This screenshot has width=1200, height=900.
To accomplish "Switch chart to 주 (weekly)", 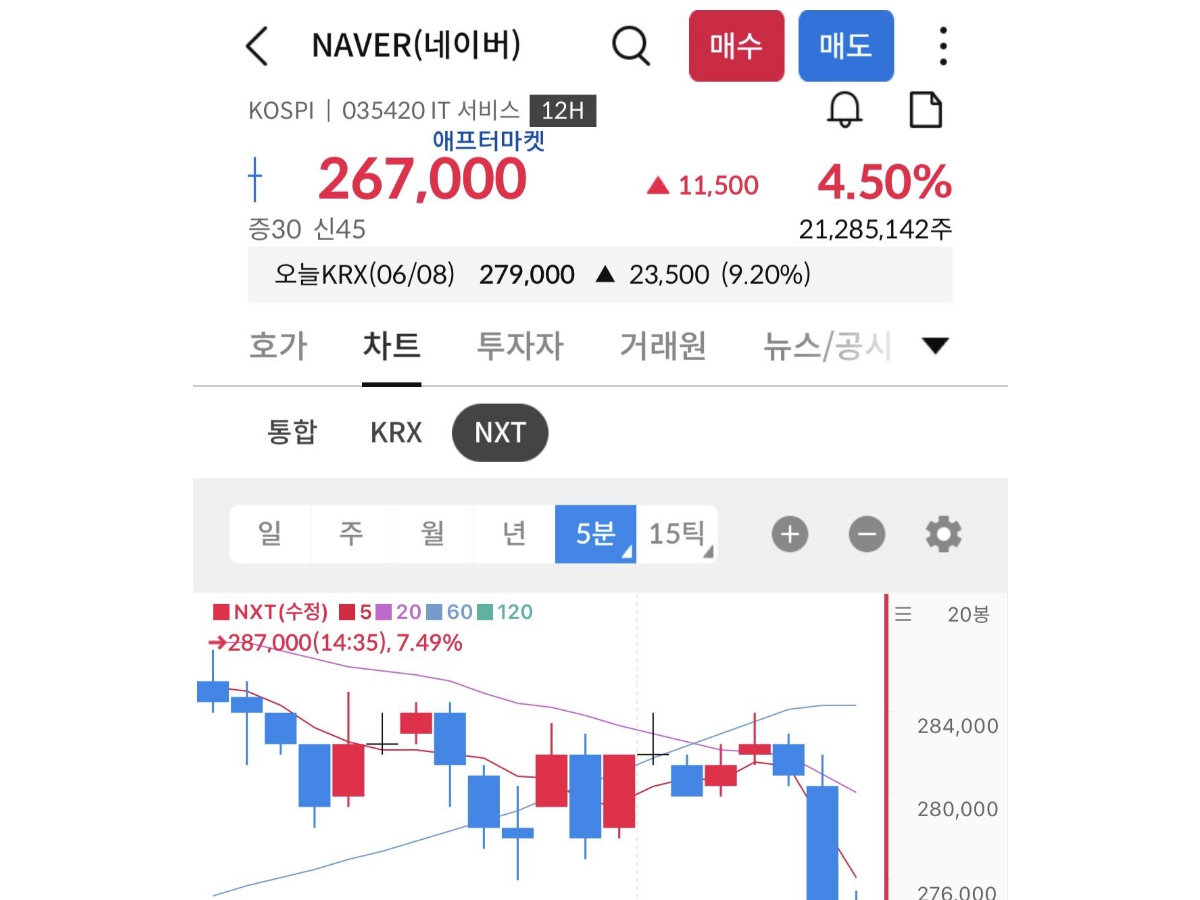I will [351, 534].
